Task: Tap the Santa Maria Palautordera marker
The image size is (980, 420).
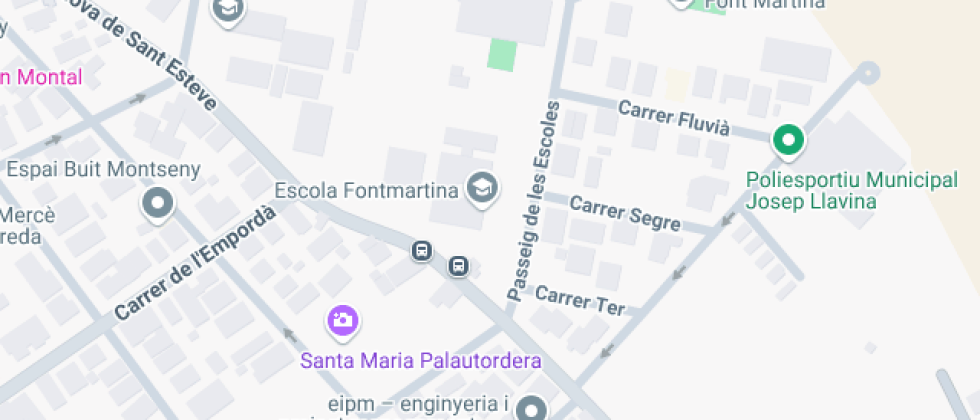Action: tap(343, 320)
